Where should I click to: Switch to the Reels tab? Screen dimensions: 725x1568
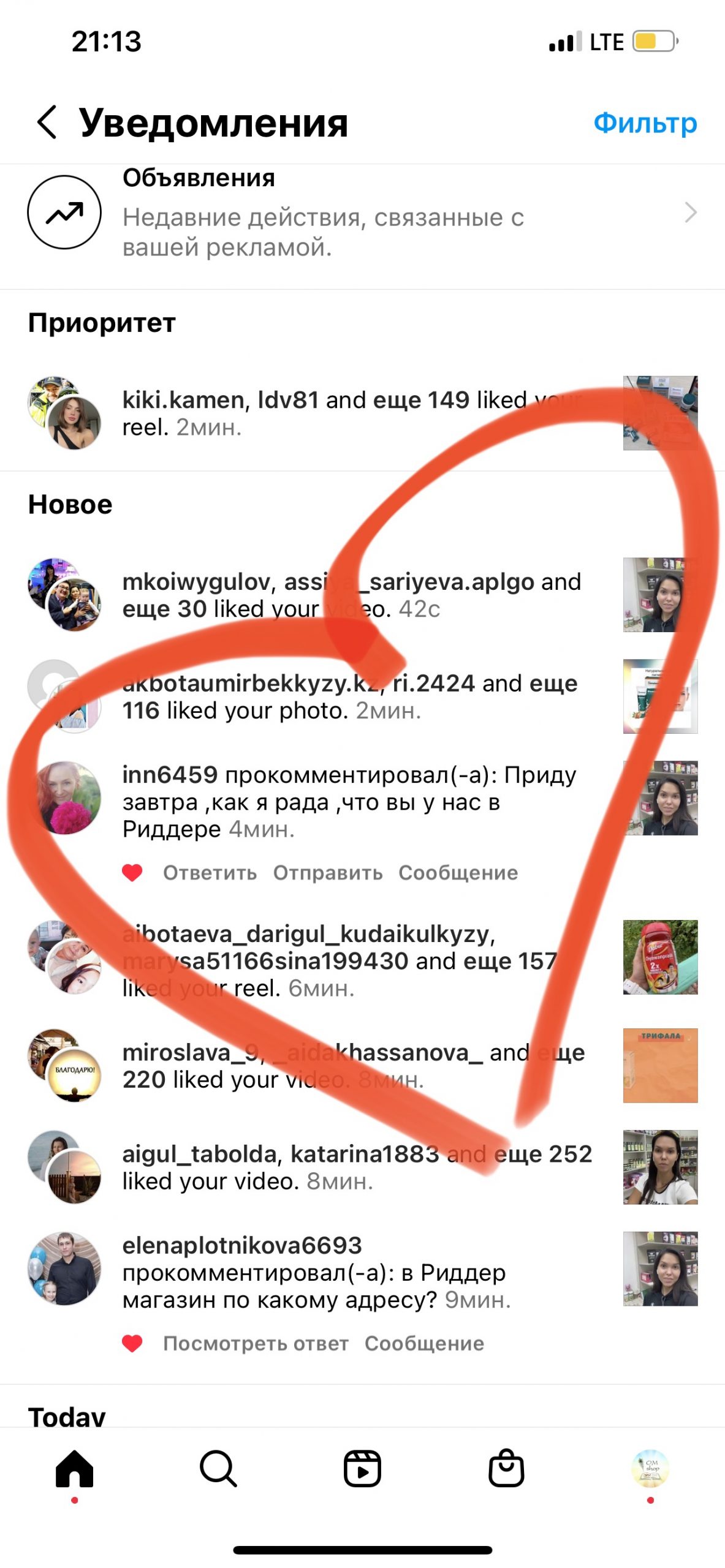362,1468
